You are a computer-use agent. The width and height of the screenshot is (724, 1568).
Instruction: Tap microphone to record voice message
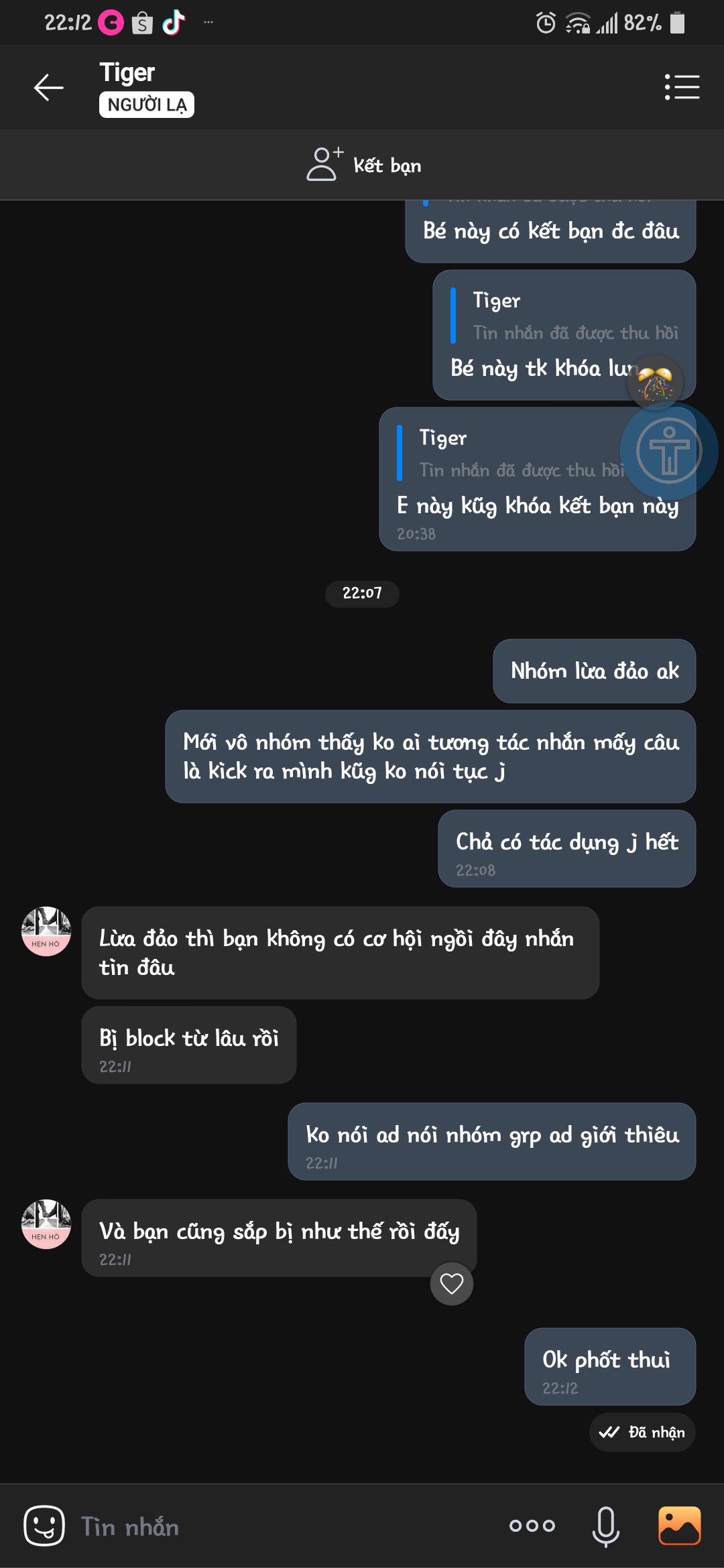click(605, 1526)
